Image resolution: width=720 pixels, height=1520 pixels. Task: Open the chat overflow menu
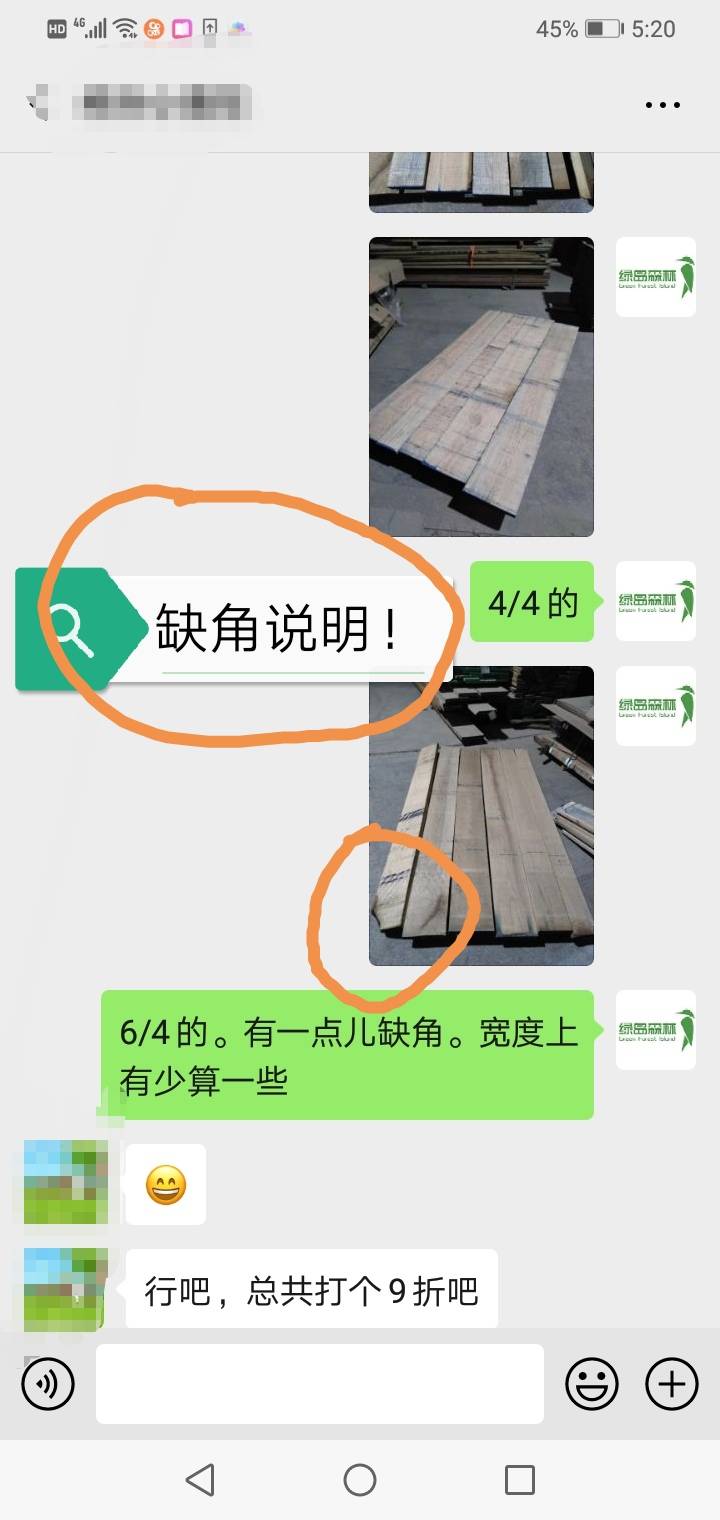(662, 104)
